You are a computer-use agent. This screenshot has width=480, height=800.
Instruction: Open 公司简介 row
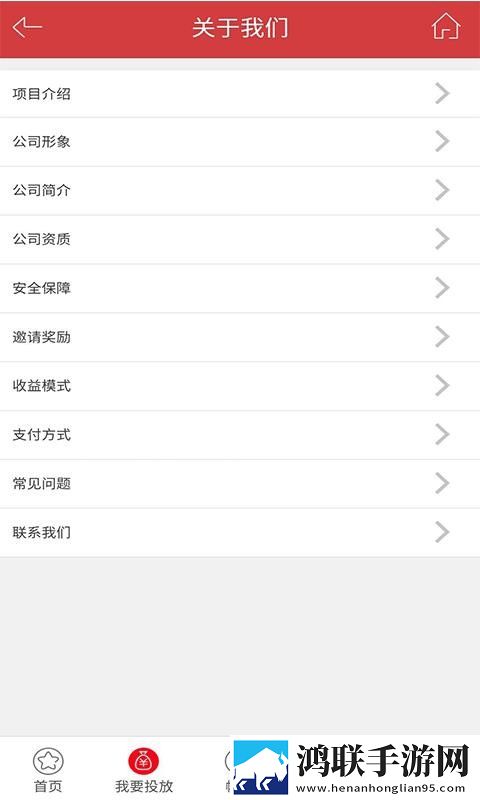[240, 191]
